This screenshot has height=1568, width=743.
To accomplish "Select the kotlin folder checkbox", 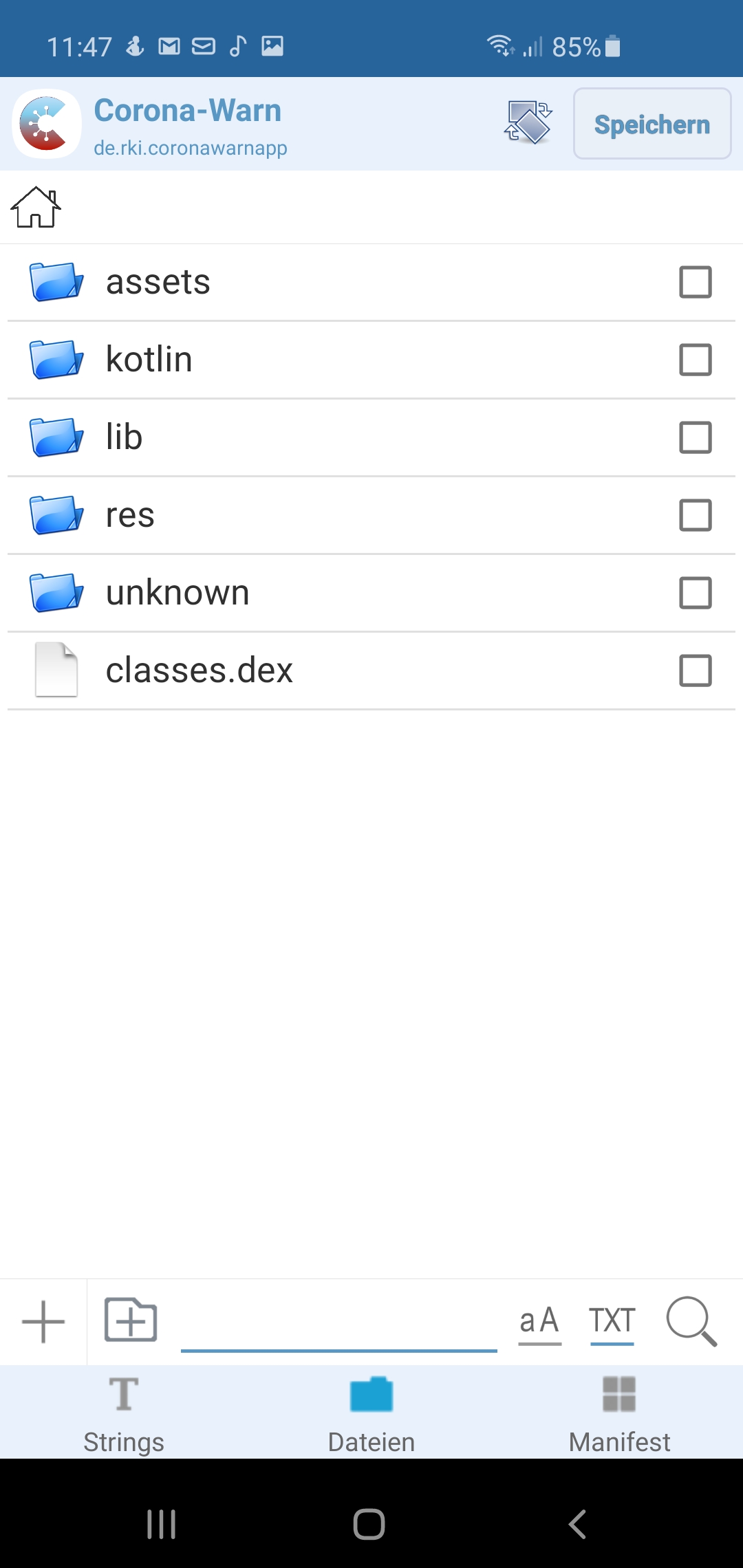I will point(696,360).
